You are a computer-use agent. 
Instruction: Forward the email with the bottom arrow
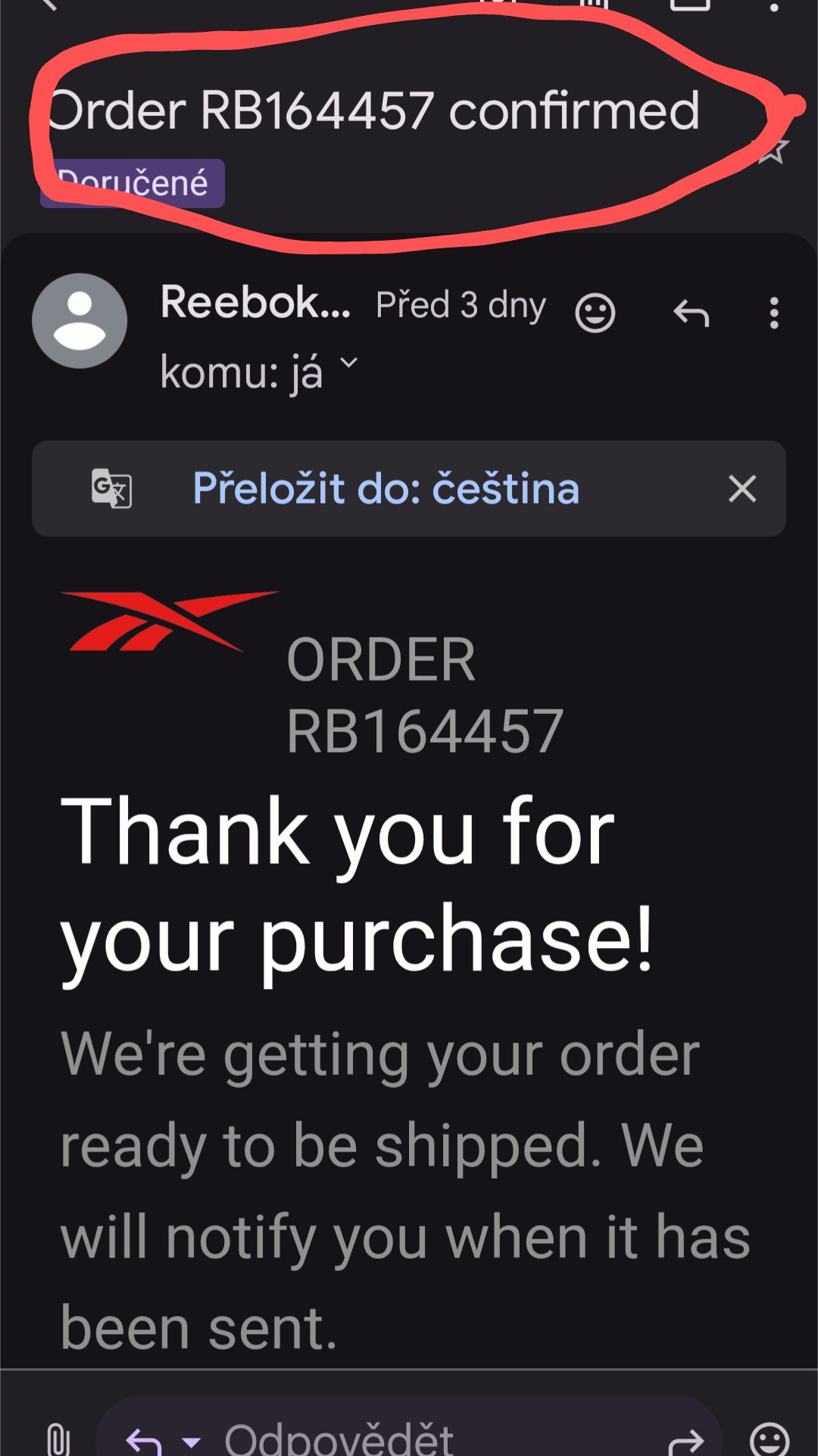pyautogui.click(x=686, y=1440)
